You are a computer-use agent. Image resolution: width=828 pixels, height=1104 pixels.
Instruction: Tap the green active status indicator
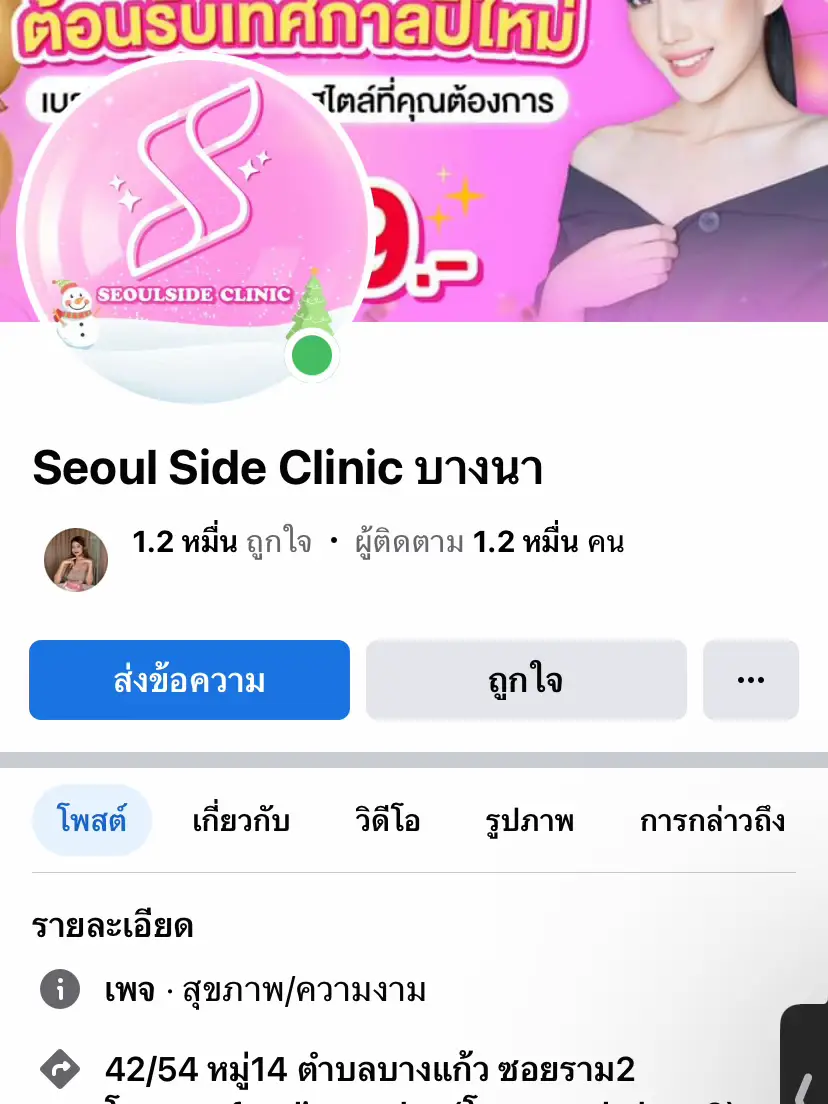(x=312, y=354)
